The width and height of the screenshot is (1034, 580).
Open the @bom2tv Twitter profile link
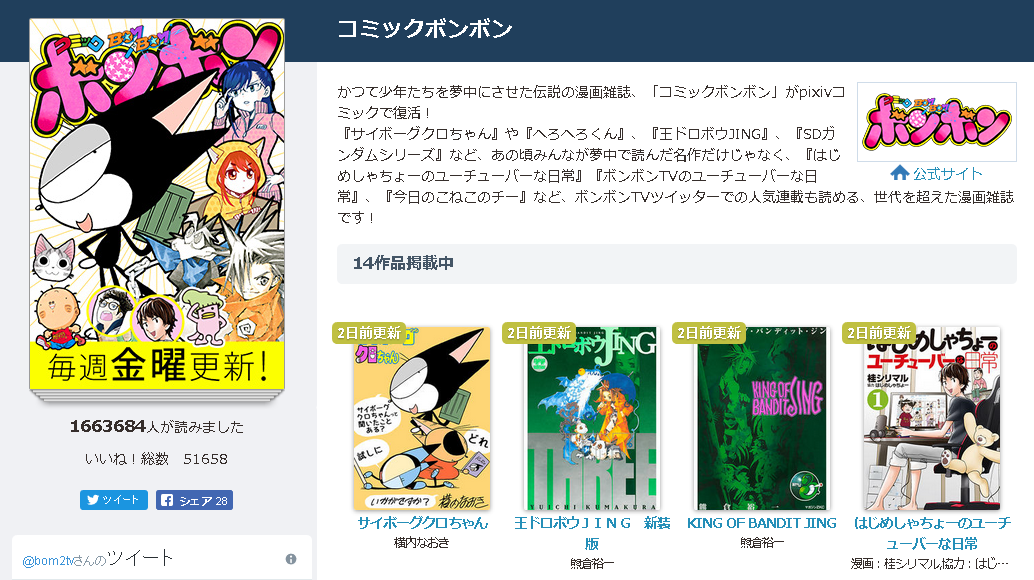pos(63,560)
